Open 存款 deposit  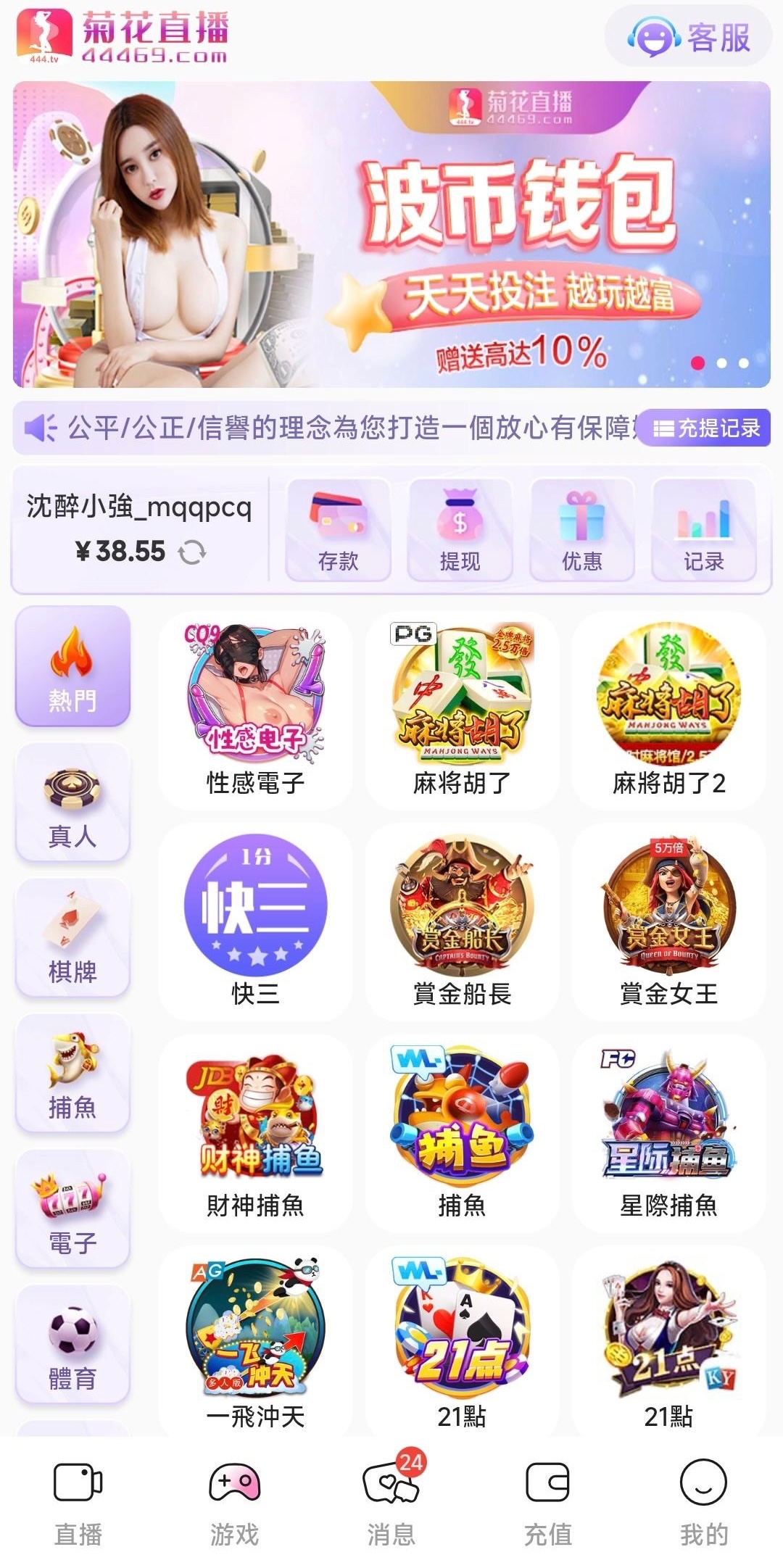(338, 530)
